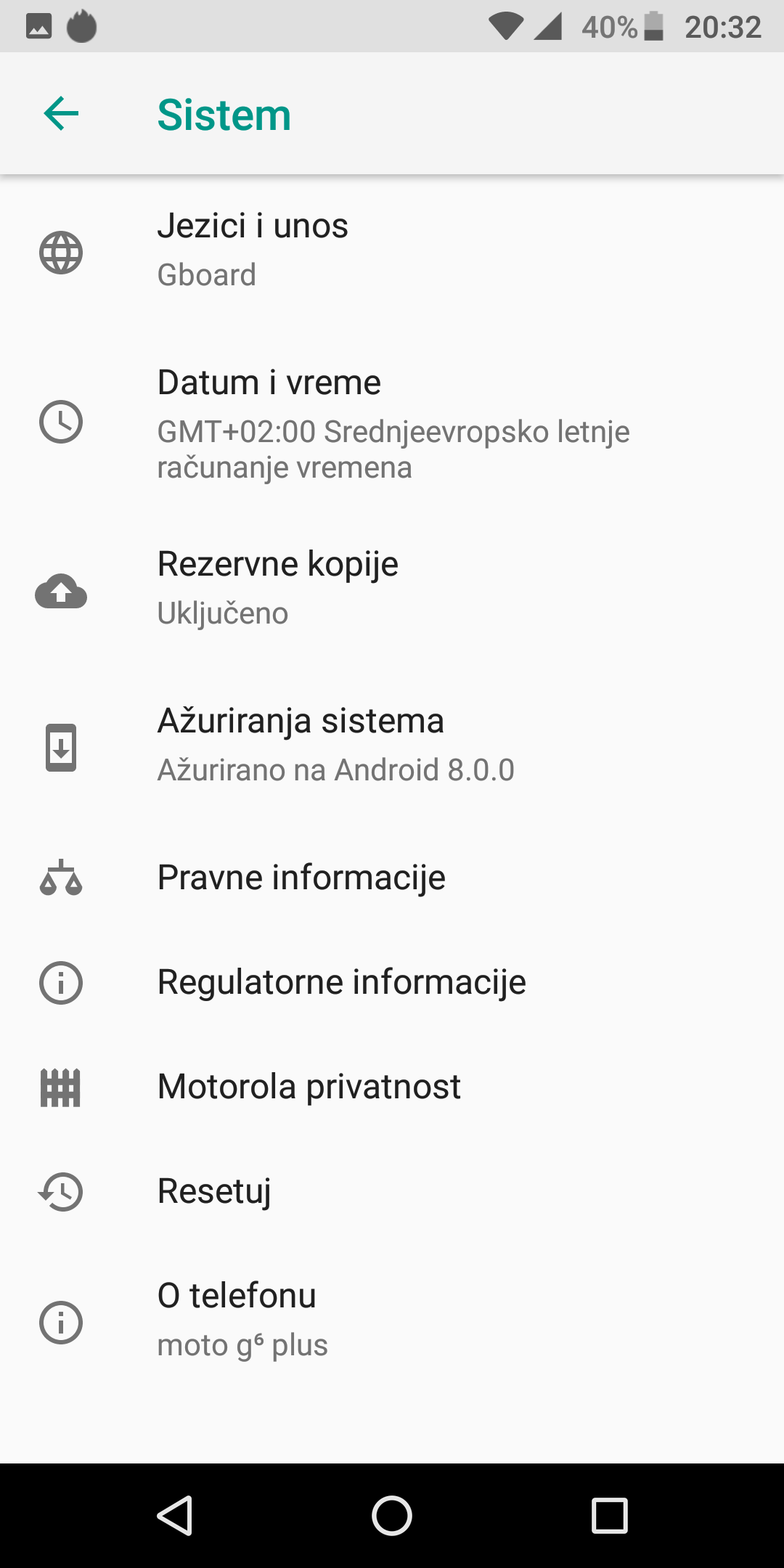Go back using the Sistem arrow

(x=61, y=114)
